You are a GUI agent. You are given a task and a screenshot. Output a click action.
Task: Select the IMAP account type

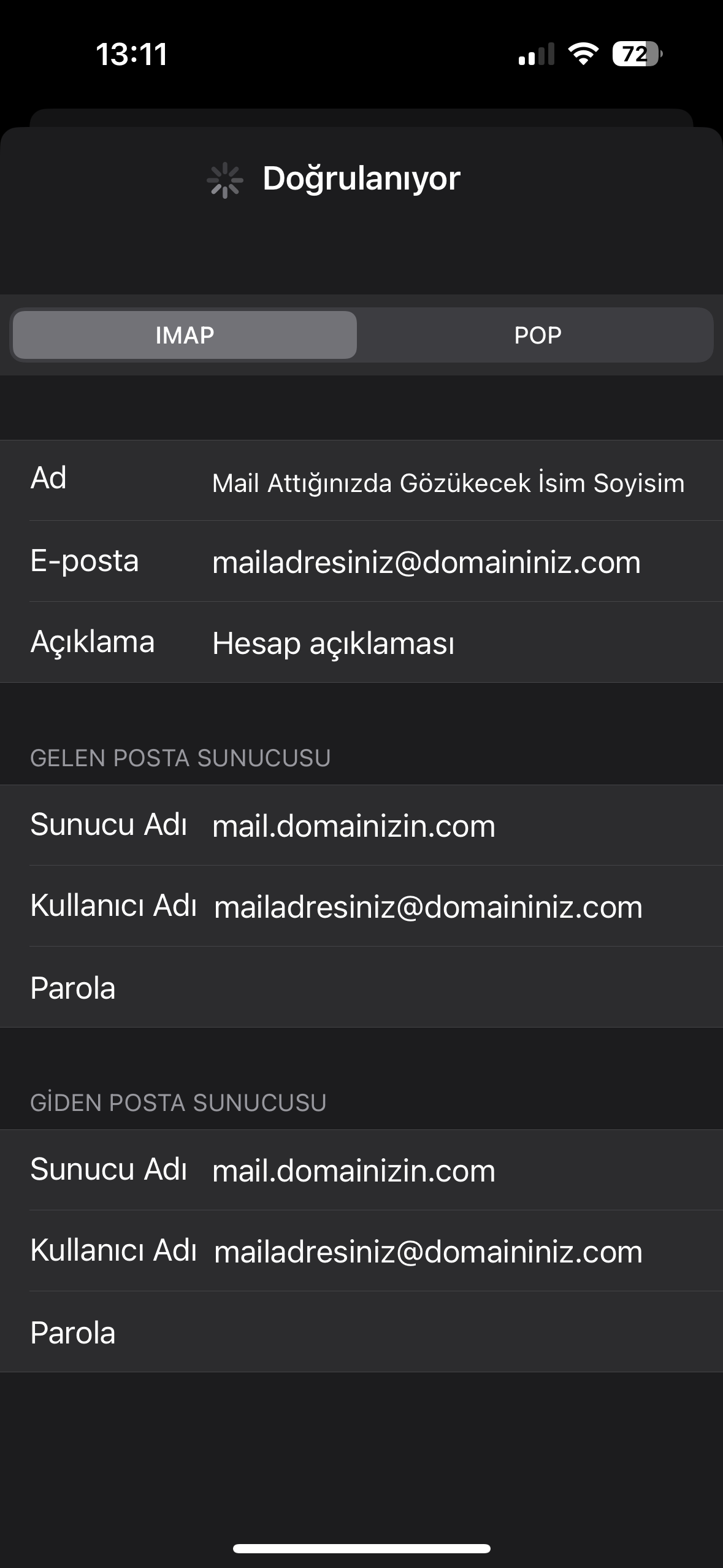tap(185, 335)
